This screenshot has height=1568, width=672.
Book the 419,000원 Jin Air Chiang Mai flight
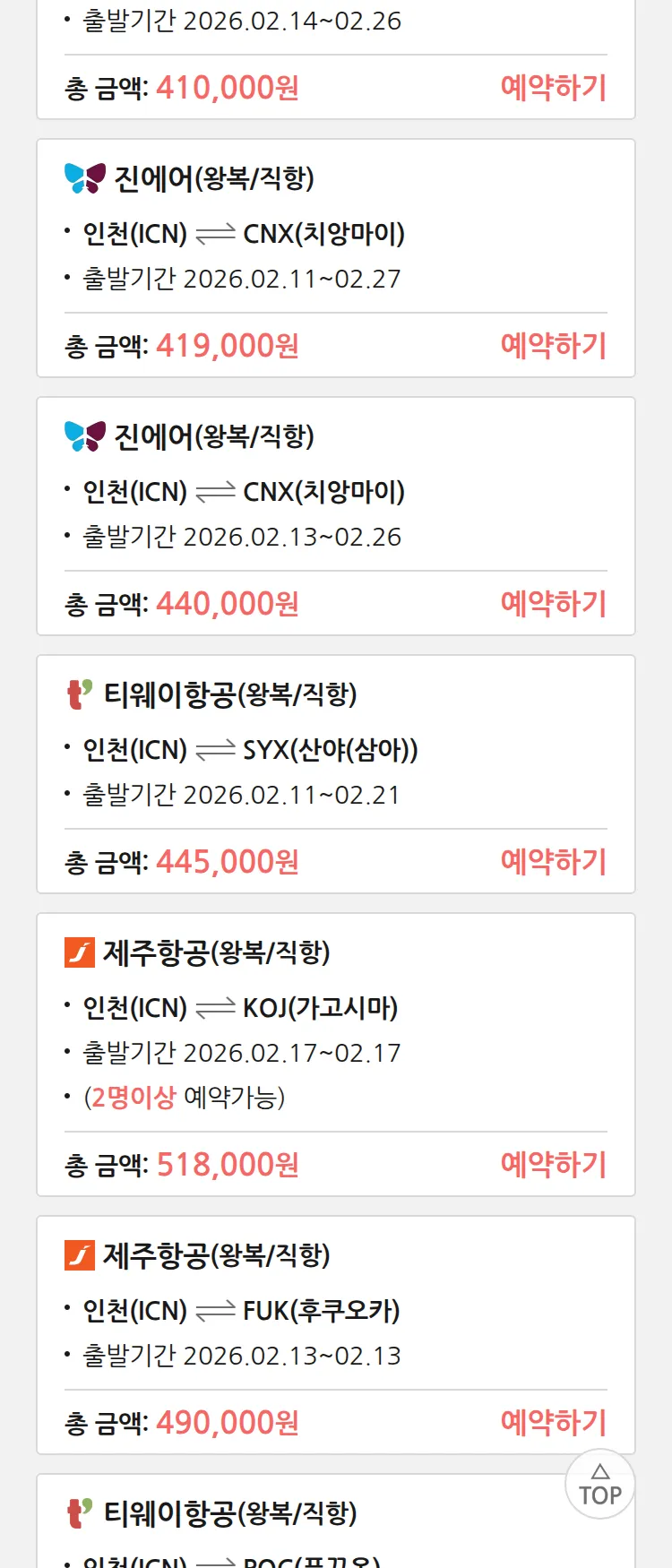553,346
